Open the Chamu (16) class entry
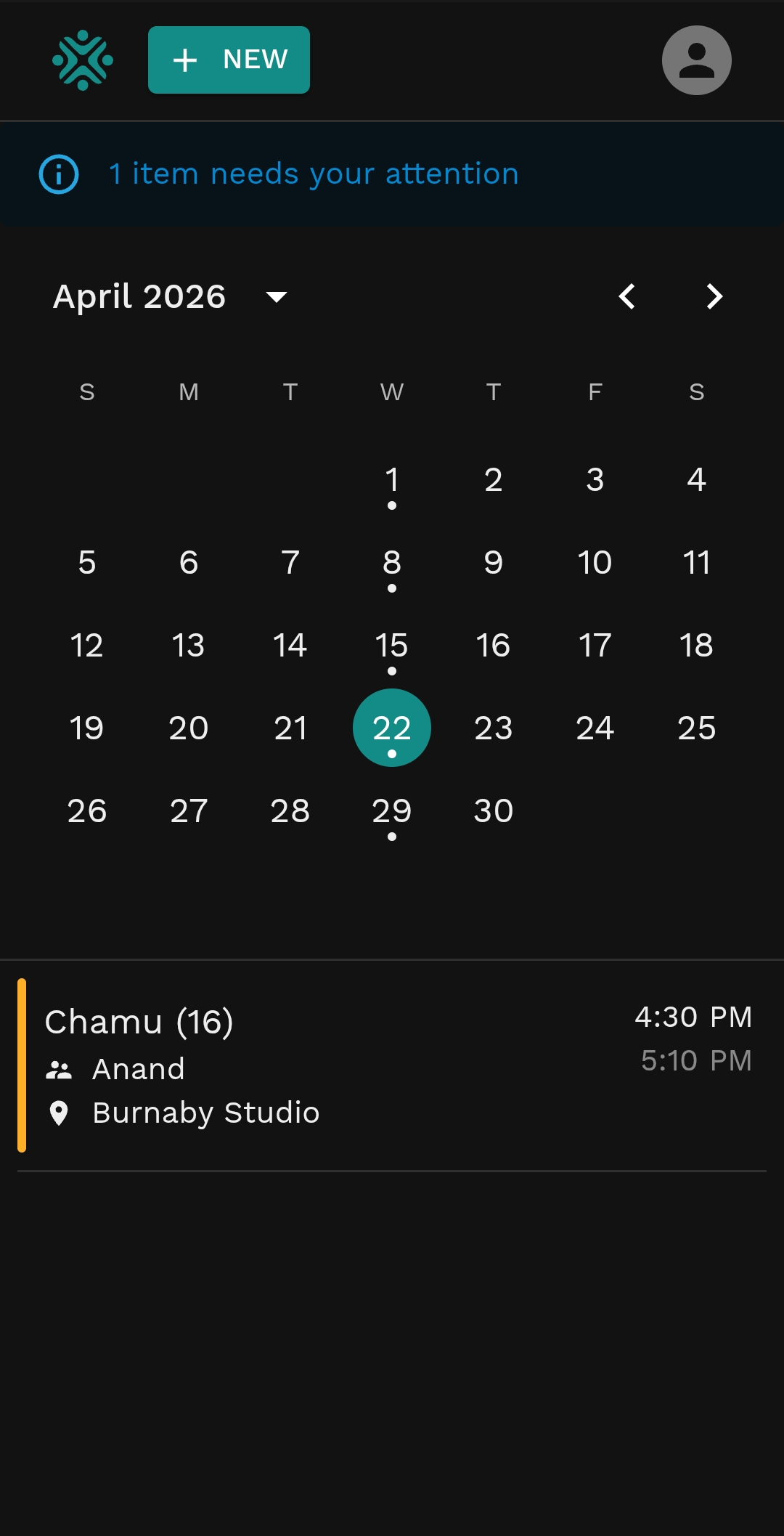The height and width of the screenshot is (1536, 784). (392, 1065)
